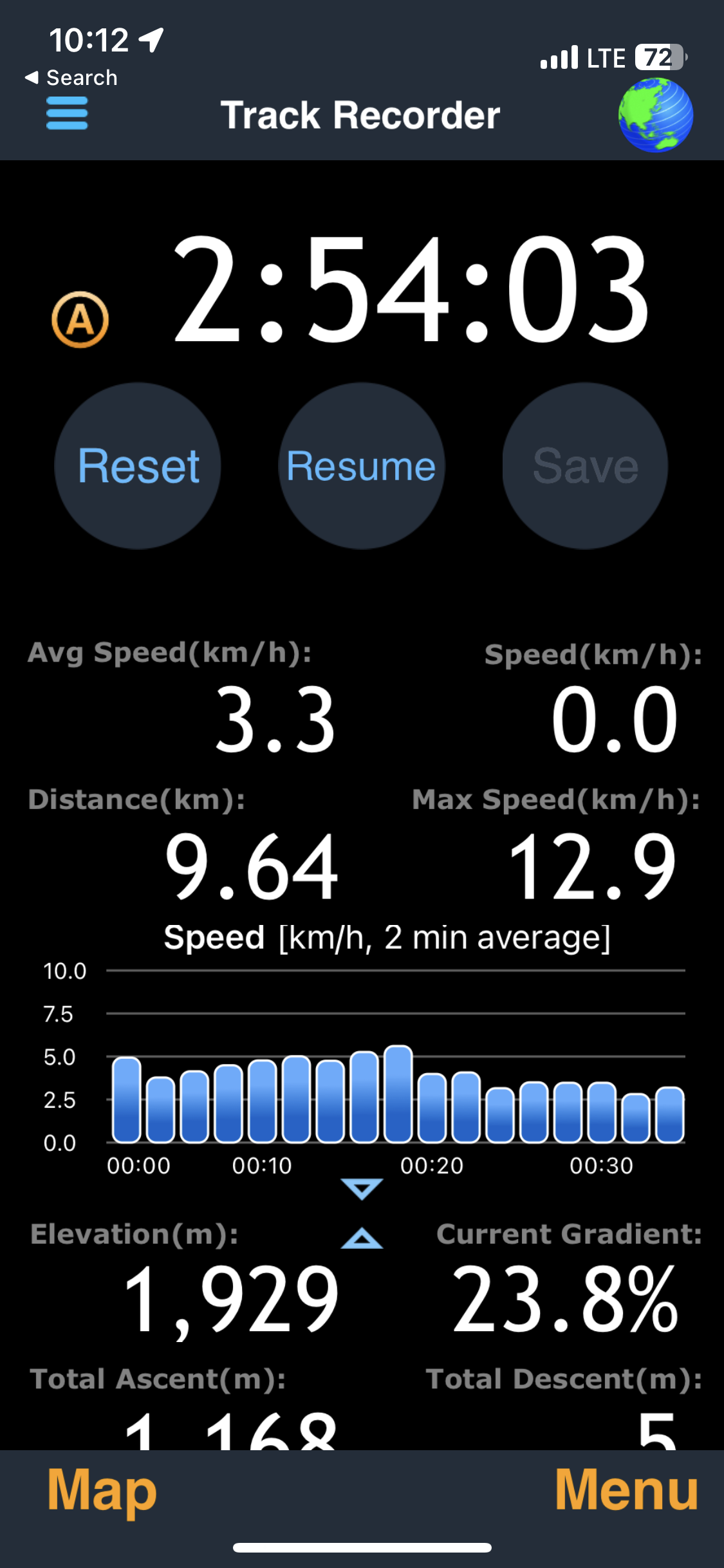Open the hamburger menu
Image resolution: width=724 pixels, height=1568 pixels.
pos(67,113)
